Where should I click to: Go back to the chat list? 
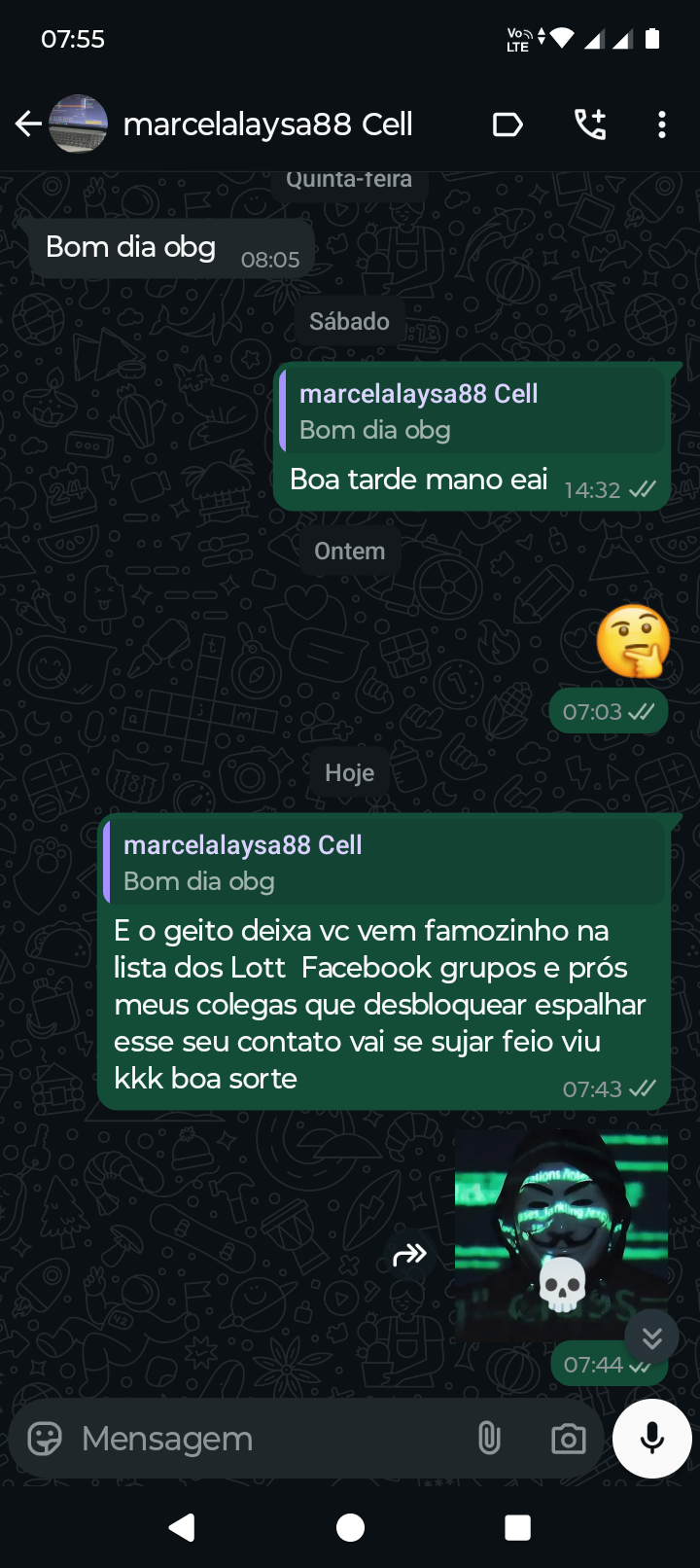pos(28,125)
